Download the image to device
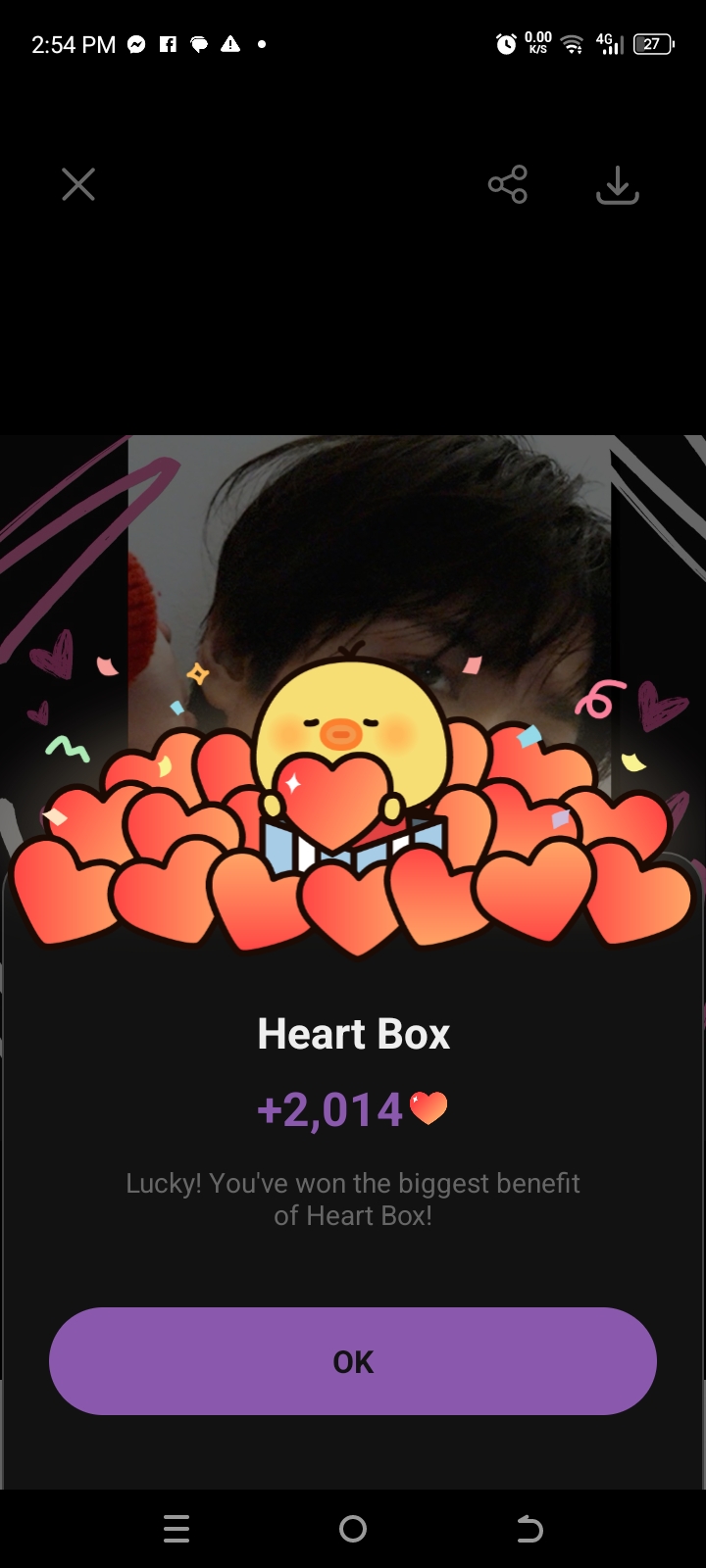 point(617,184)
